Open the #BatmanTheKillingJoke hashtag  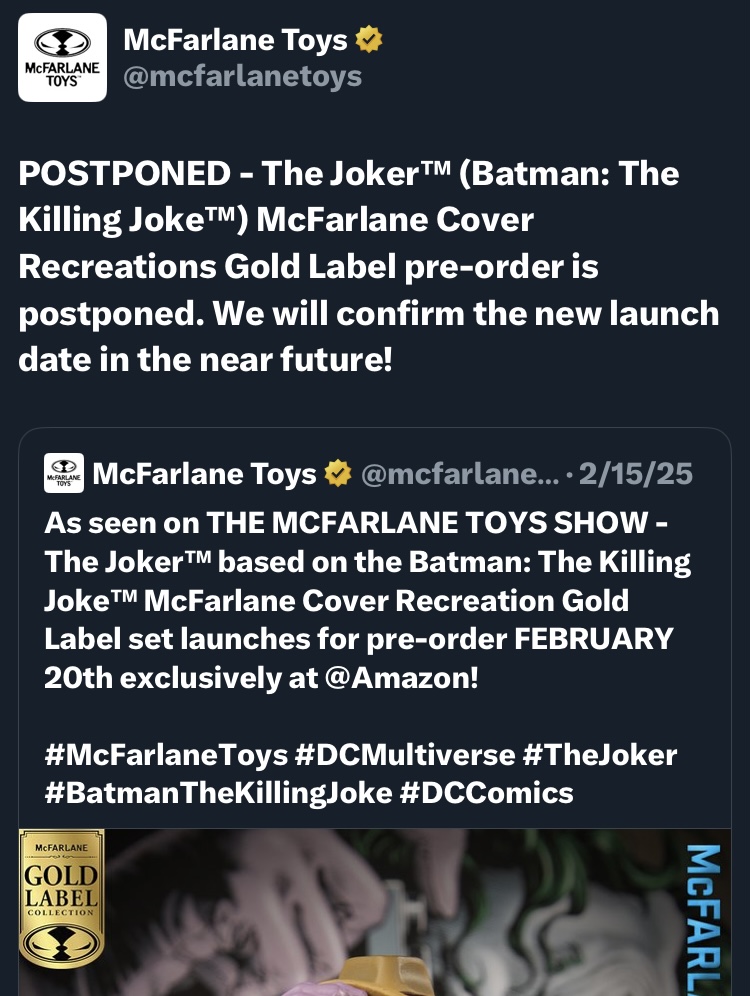pos(216,792)
